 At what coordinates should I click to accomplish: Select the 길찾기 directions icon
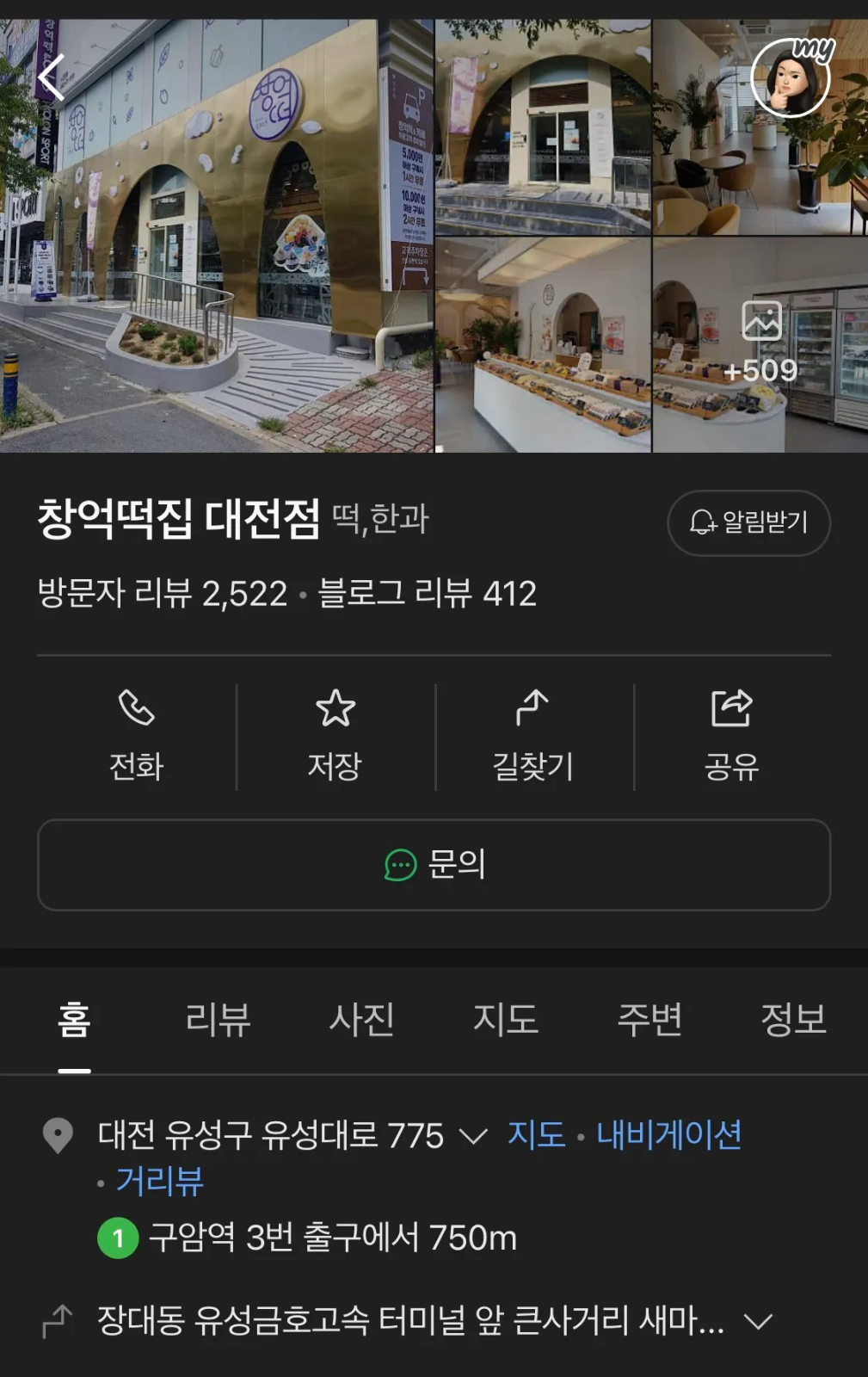(x=533, y=730)
